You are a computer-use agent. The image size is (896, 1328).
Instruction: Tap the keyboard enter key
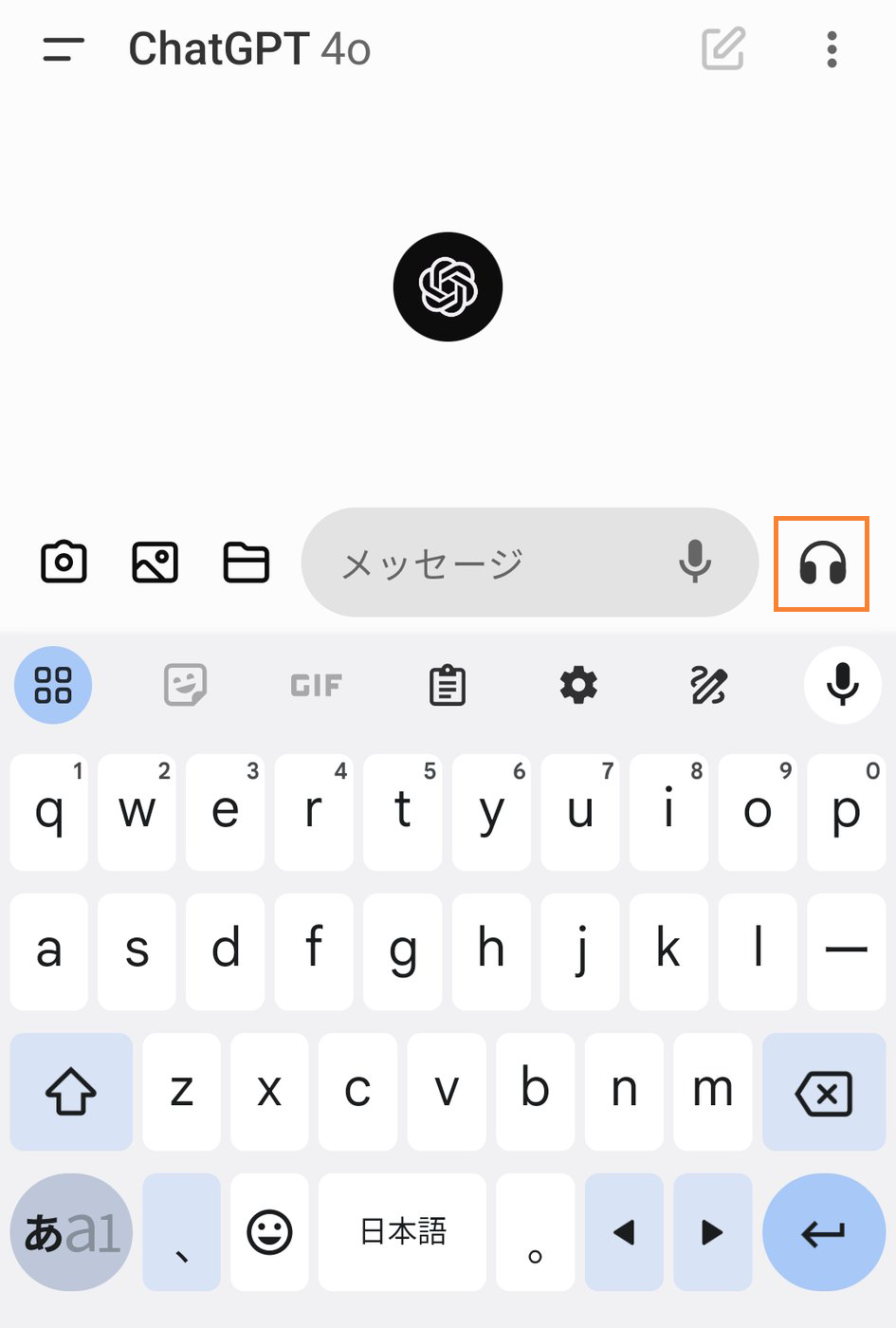[x=823, y=1232]
